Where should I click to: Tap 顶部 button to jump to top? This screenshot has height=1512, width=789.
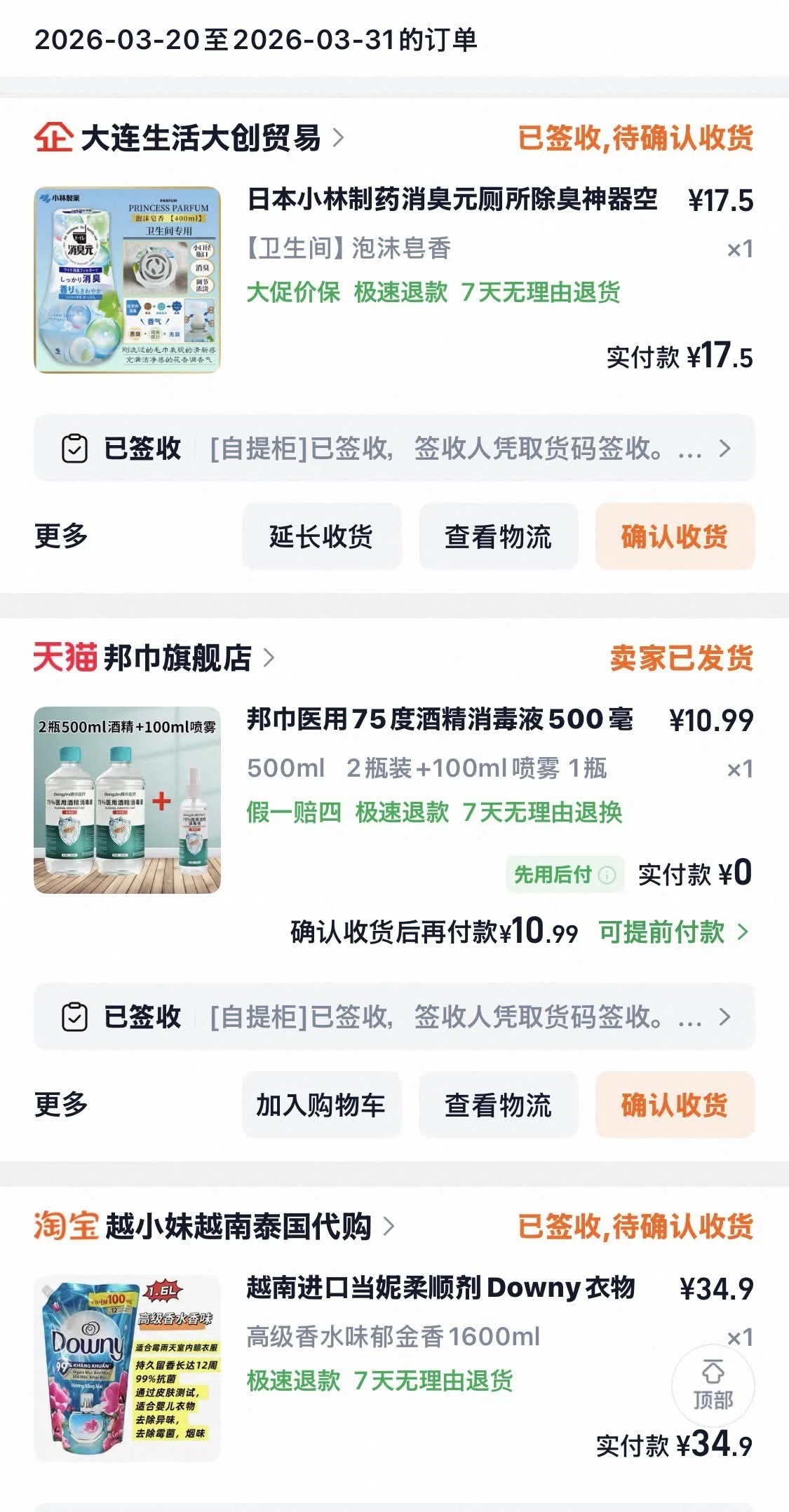713,1386
